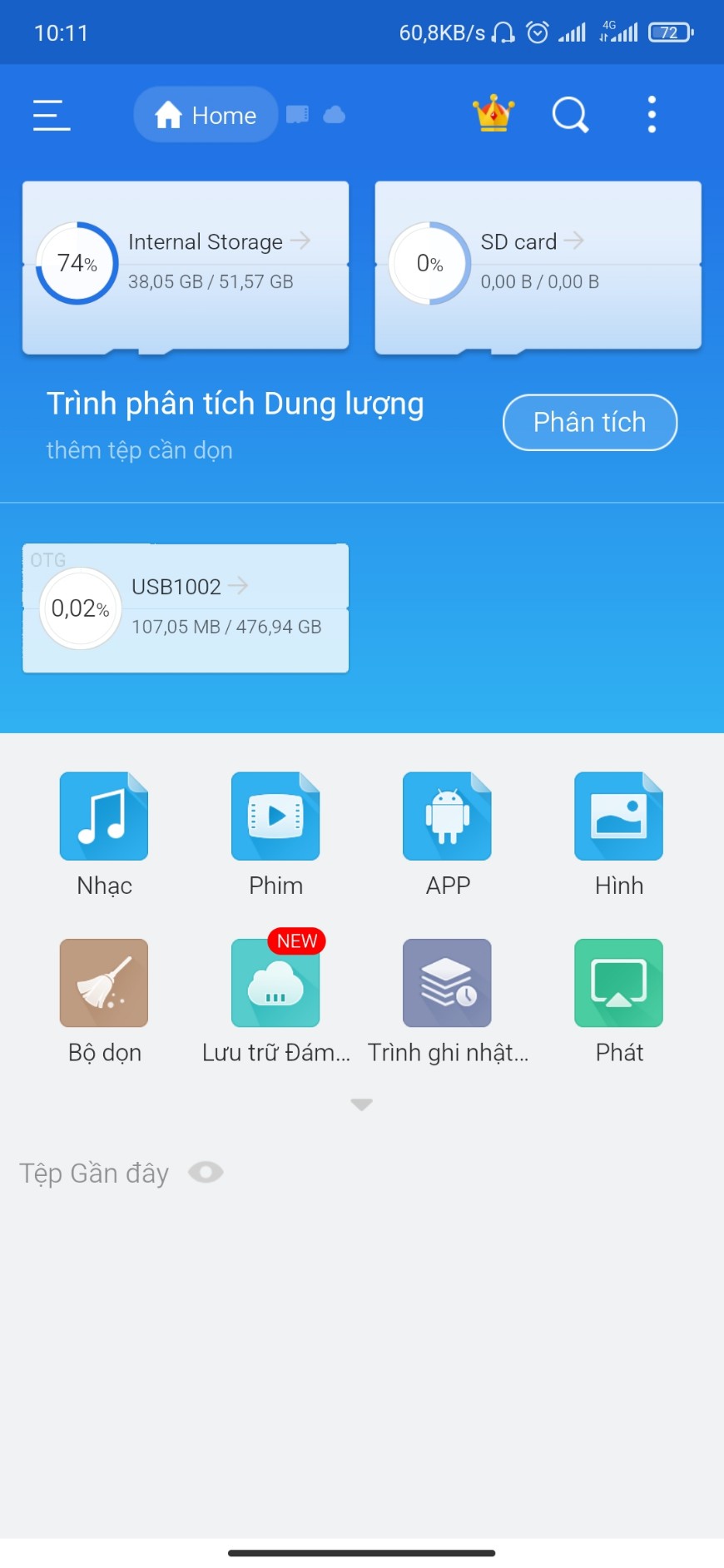The width and height of the screenshot is (724, 1568).
Task: Tap the Home breadcrumb chip
Action: [x=206, y=115]
